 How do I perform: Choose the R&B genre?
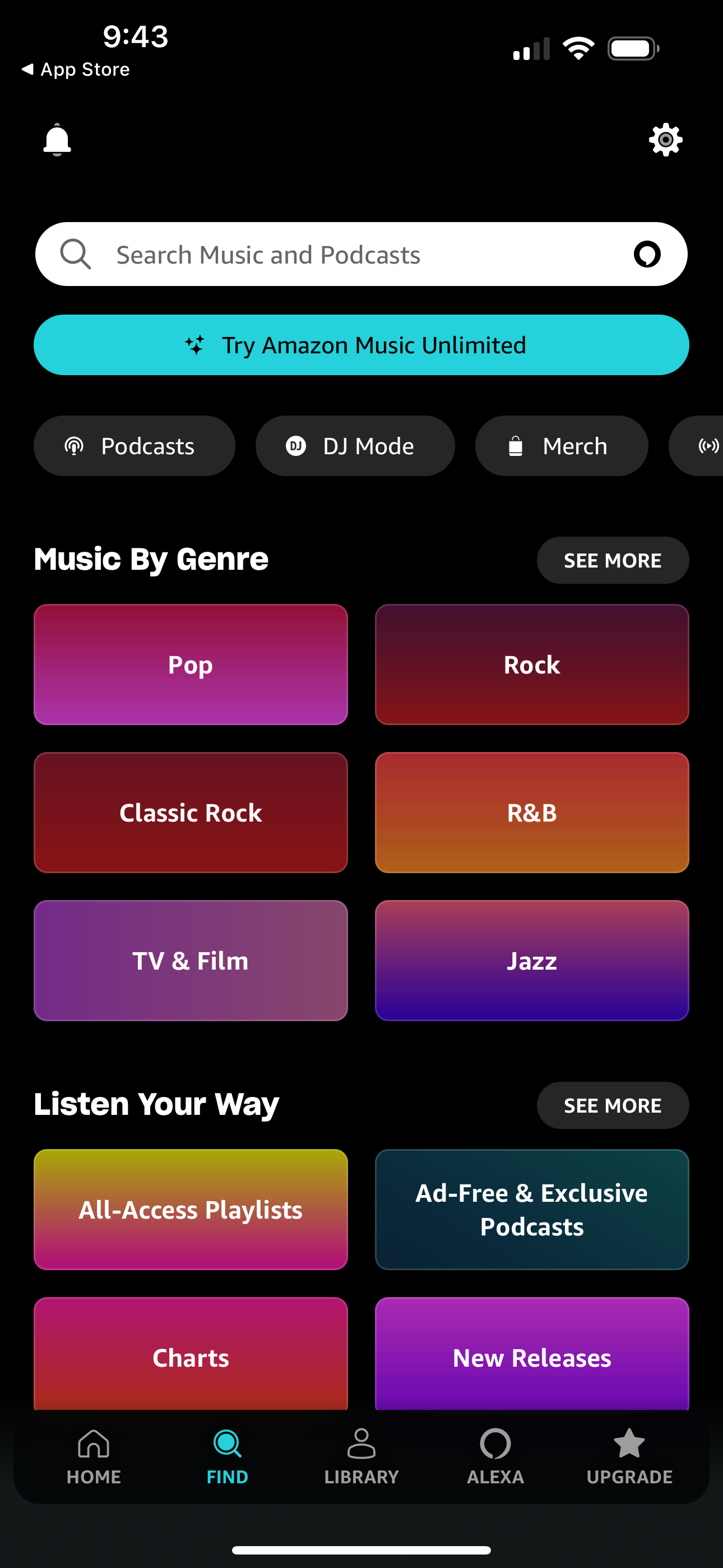[x=532, y=813]
